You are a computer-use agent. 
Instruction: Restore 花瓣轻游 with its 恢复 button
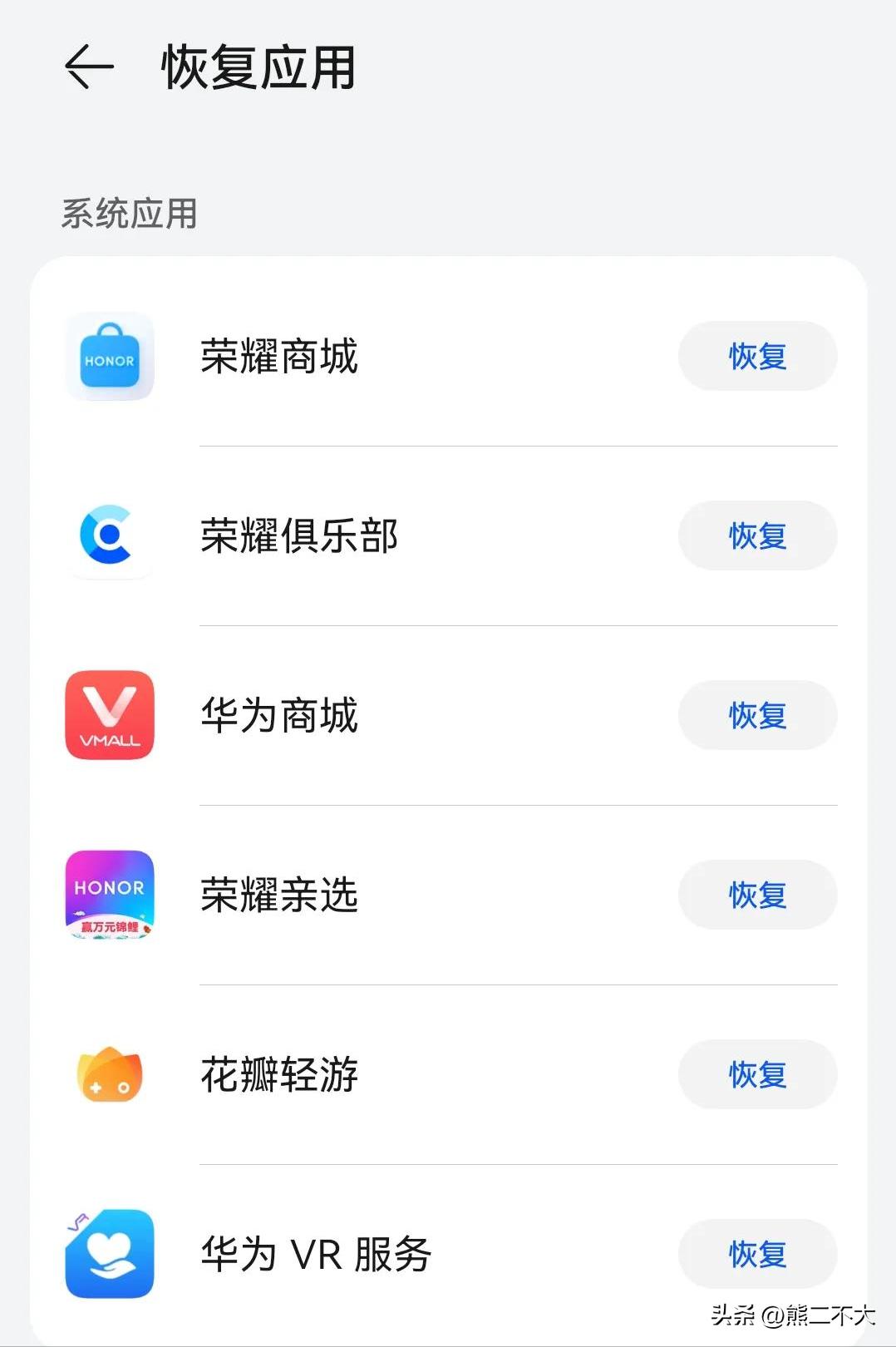point(757,1075)
